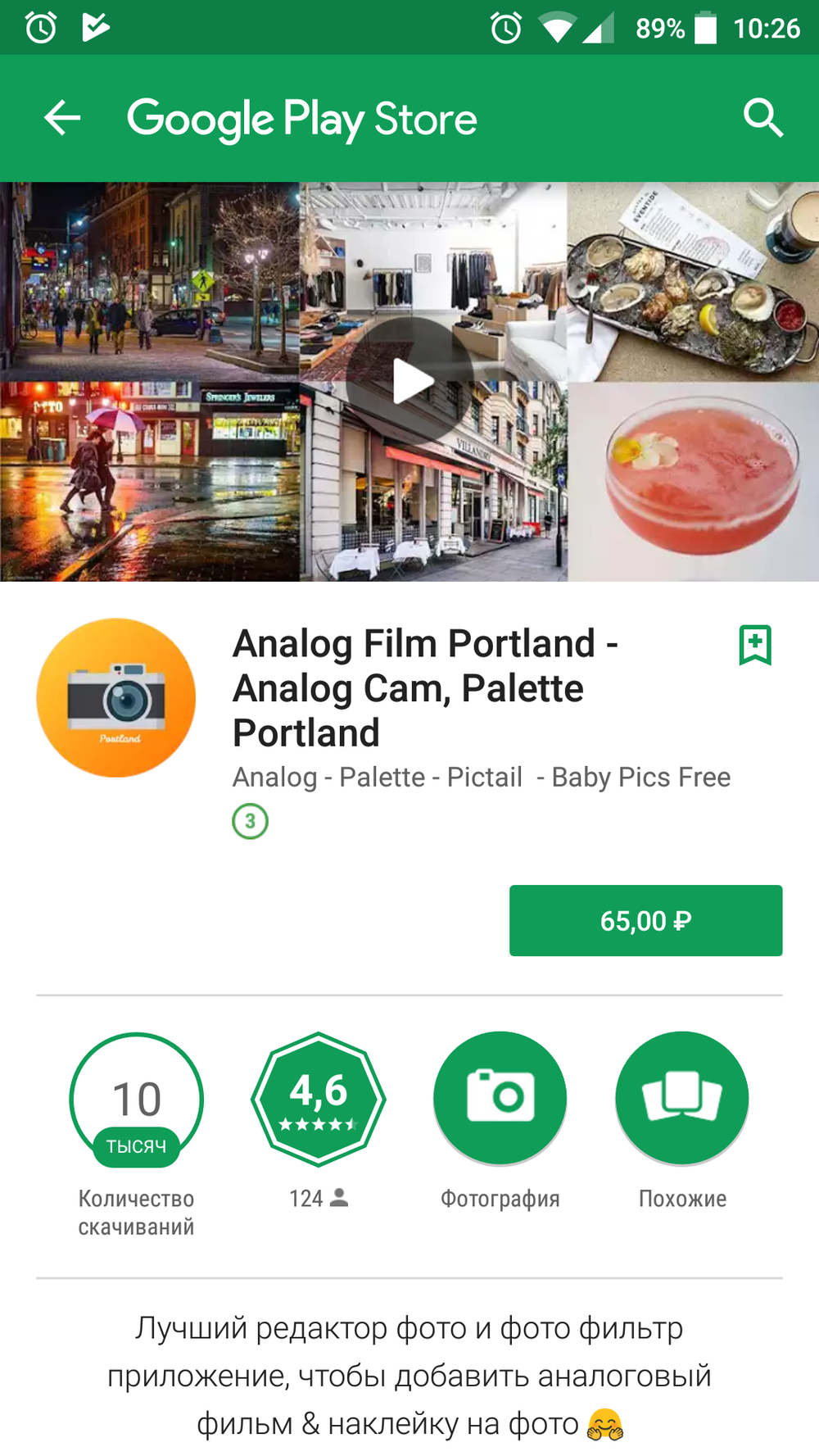This screenshot has height=1456, width=819.
Task: Play the app promo video
Action: click(410, 381)
